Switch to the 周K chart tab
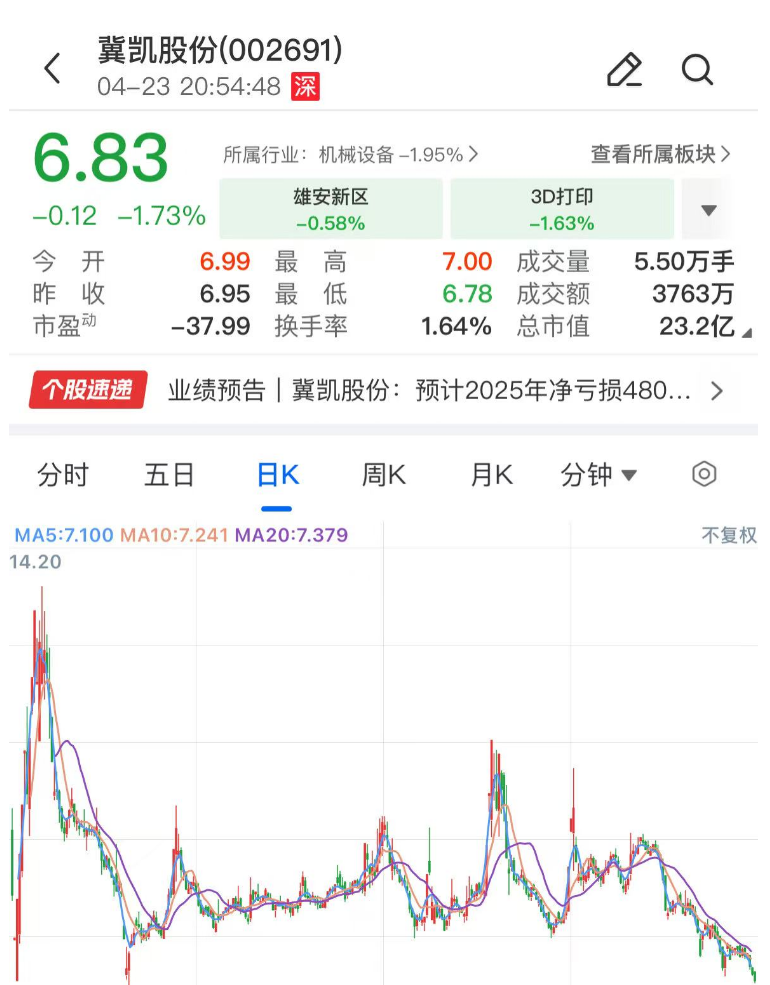The height and width of the screenshot is (985, 770). click(384, 474)
